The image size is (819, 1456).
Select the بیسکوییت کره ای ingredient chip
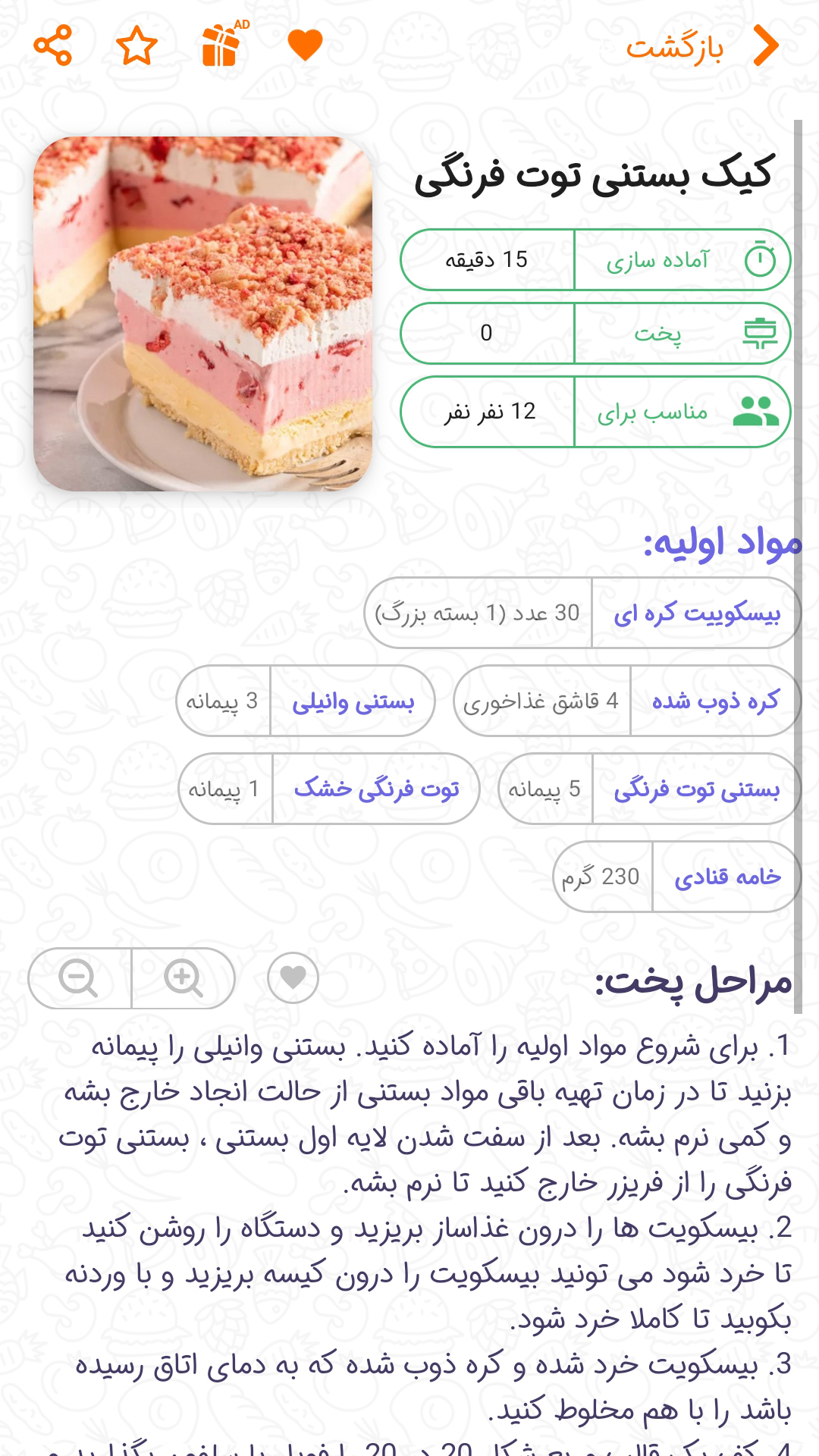(x=582, y=613)
